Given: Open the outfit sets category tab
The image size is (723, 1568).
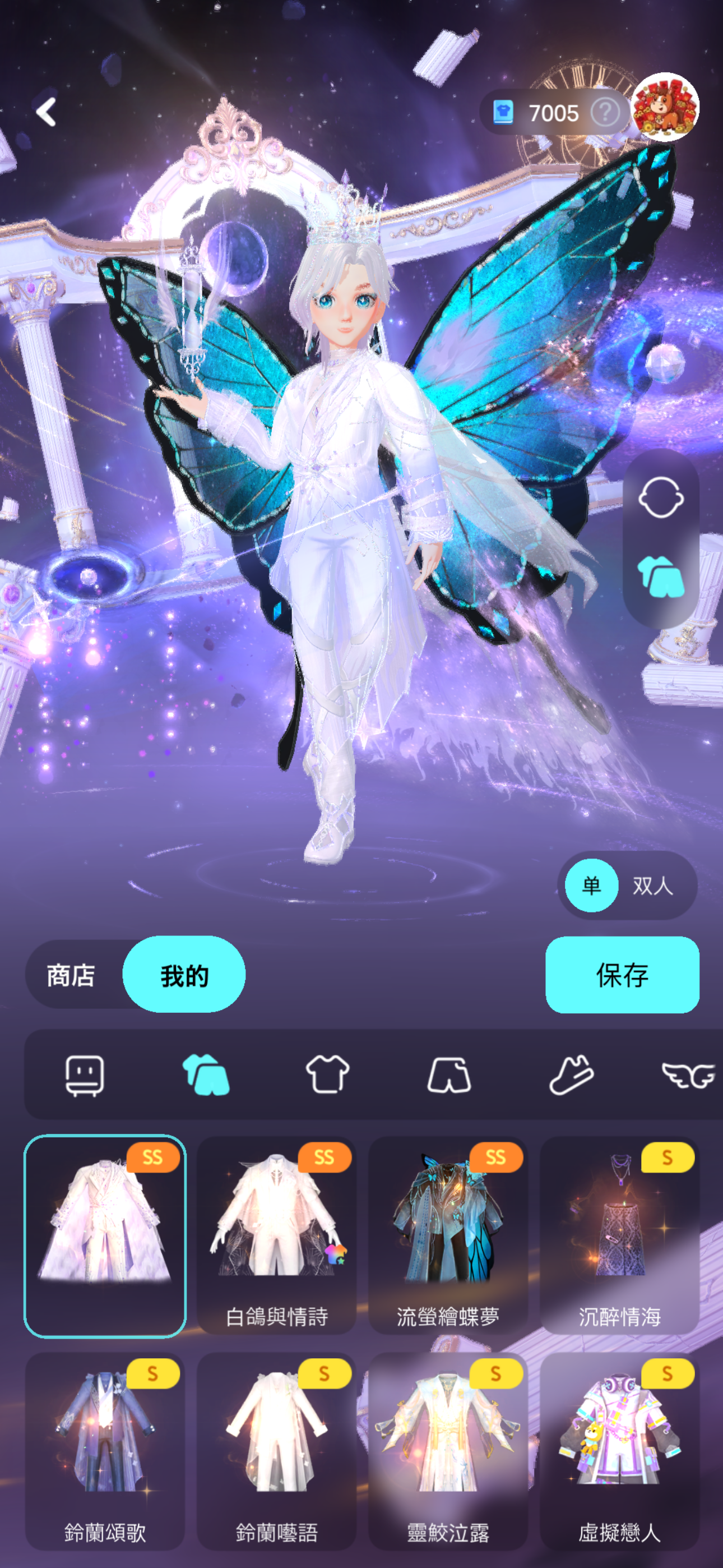Looking at the screenshot, I should [206, 1075].
